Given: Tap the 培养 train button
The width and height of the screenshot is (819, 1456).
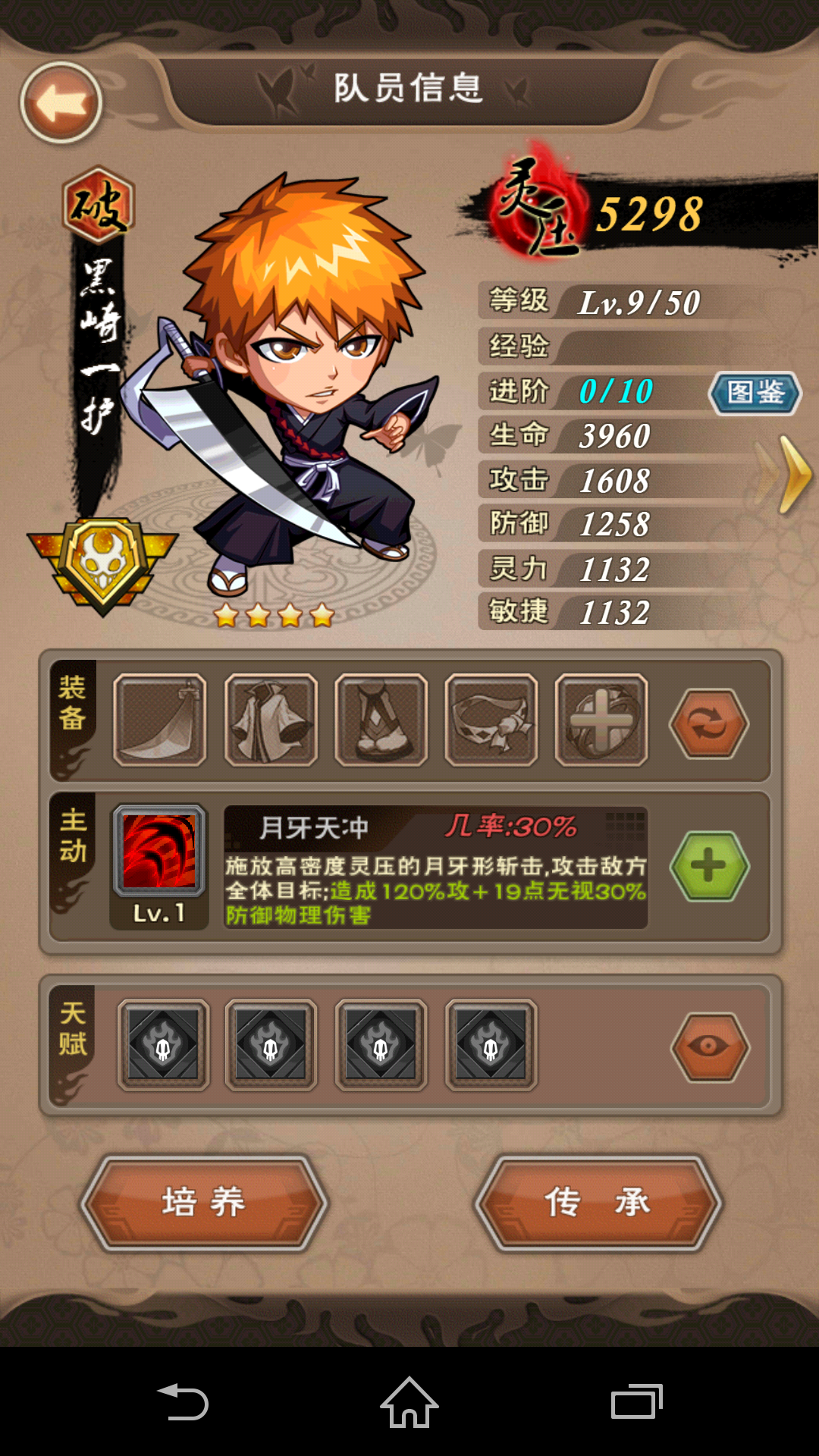Looking at the screenshot, I should (203, 1203).
